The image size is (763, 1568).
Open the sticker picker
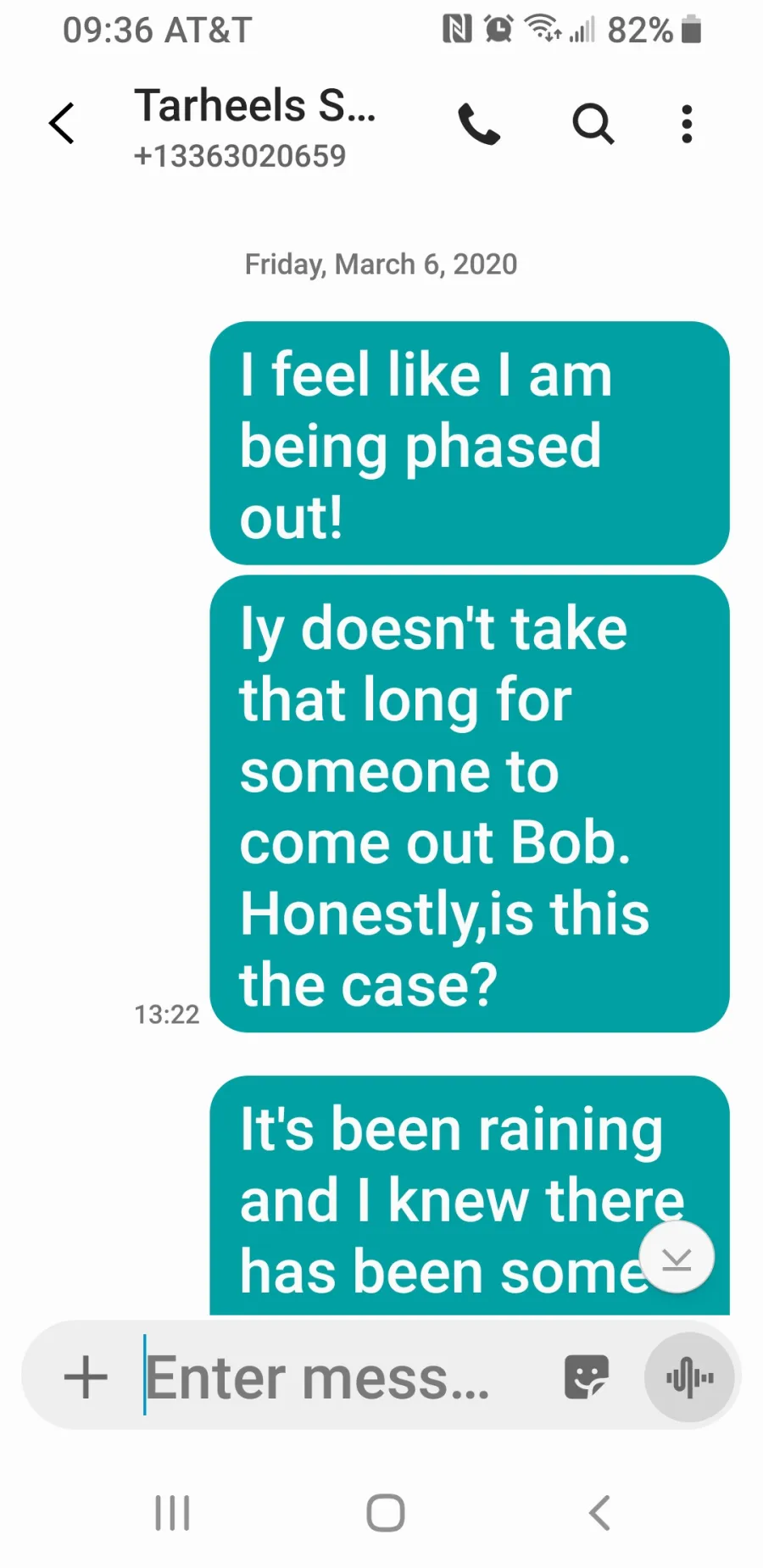586,1376
